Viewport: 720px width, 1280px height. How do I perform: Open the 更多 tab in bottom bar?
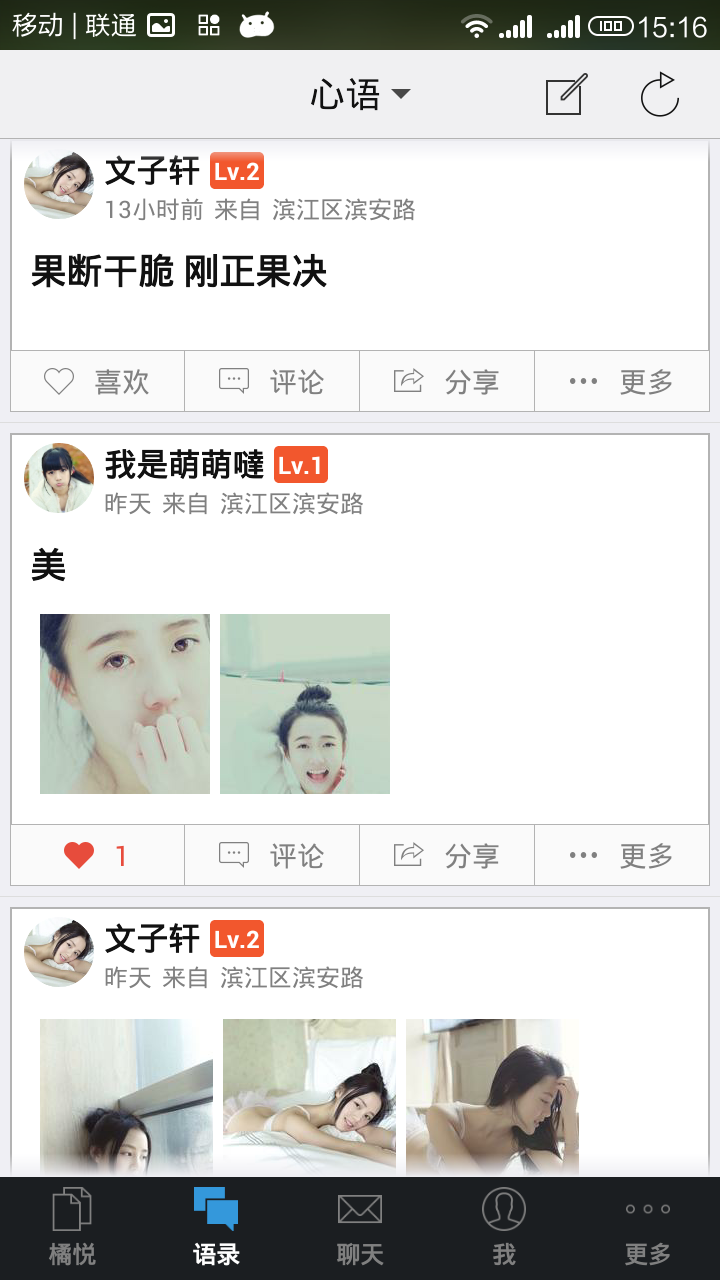coord(648,1228)
